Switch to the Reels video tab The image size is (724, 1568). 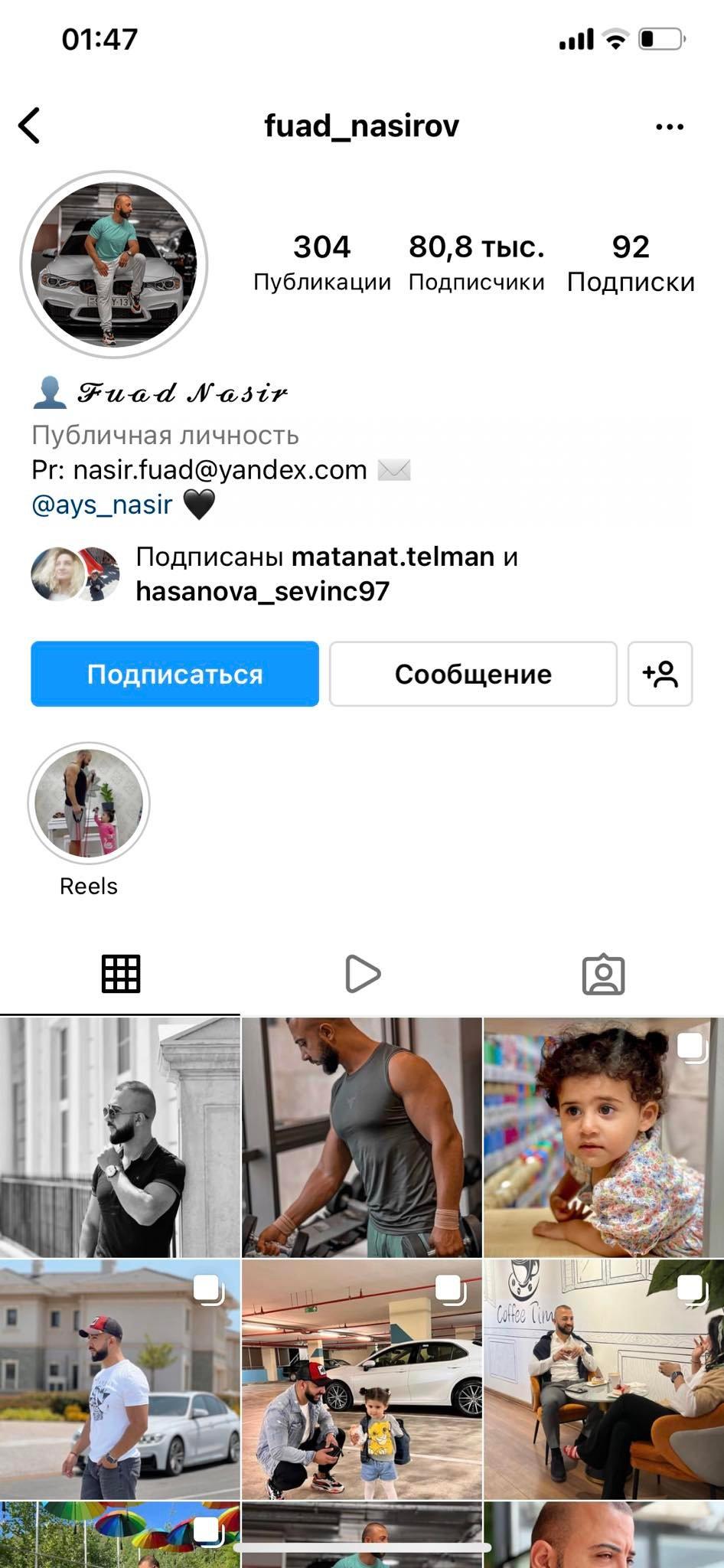pyautogui.click(x=362, y=974)
